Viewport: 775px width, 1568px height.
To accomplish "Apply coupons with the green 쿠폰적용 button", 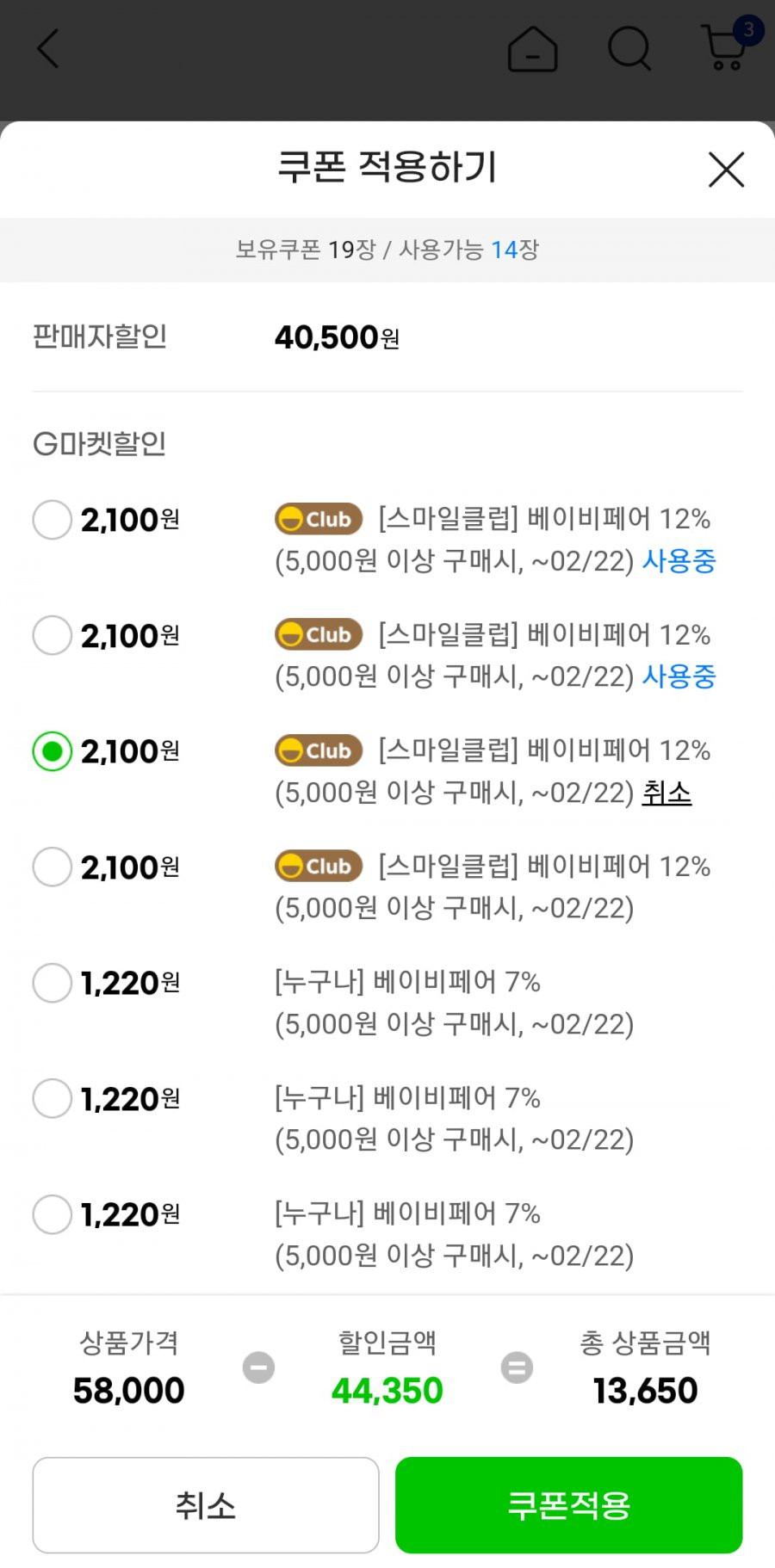I will pyautogui.click(x=568, y=1504).
